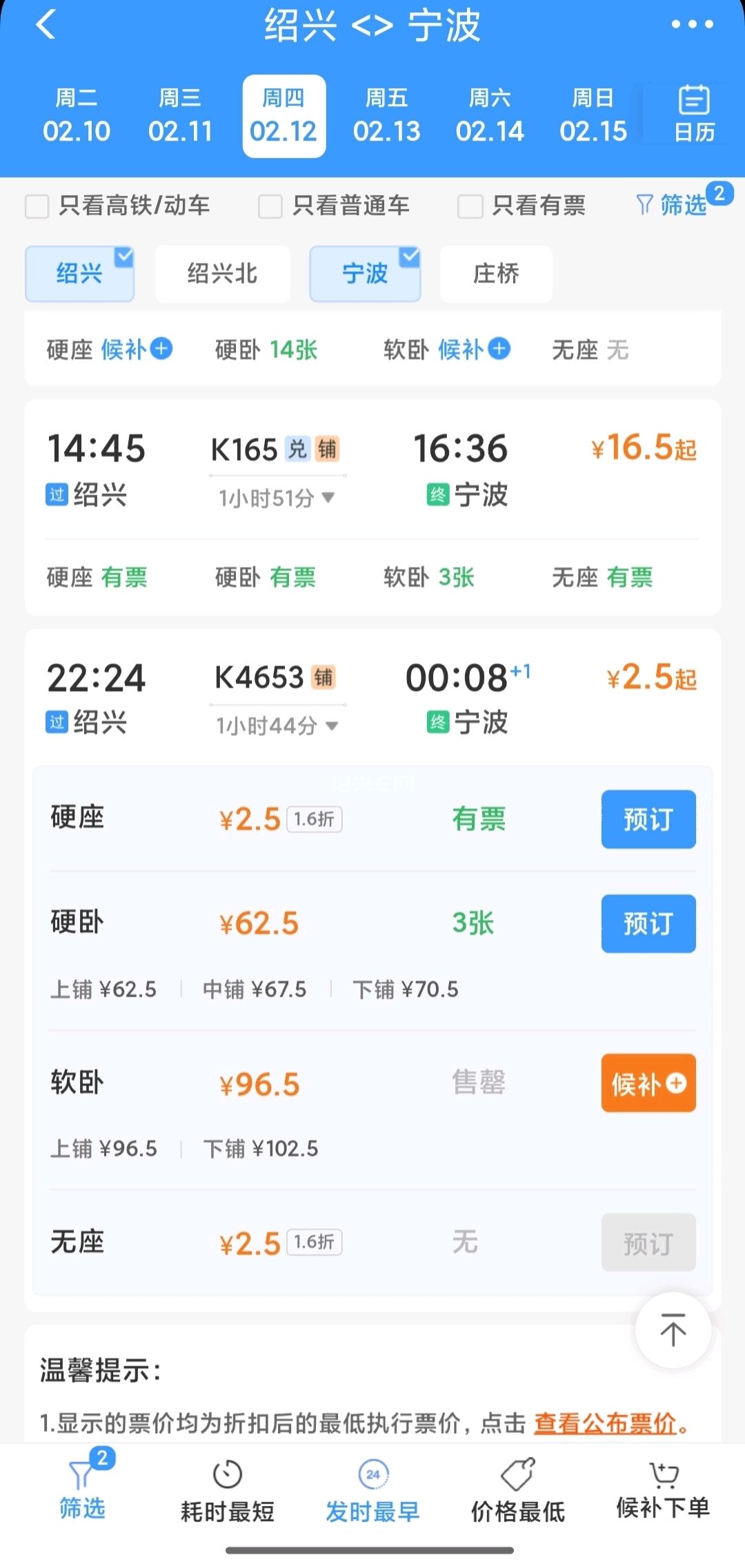
Task: Return to top with the up-arrow button
Action: [673, 1329]
